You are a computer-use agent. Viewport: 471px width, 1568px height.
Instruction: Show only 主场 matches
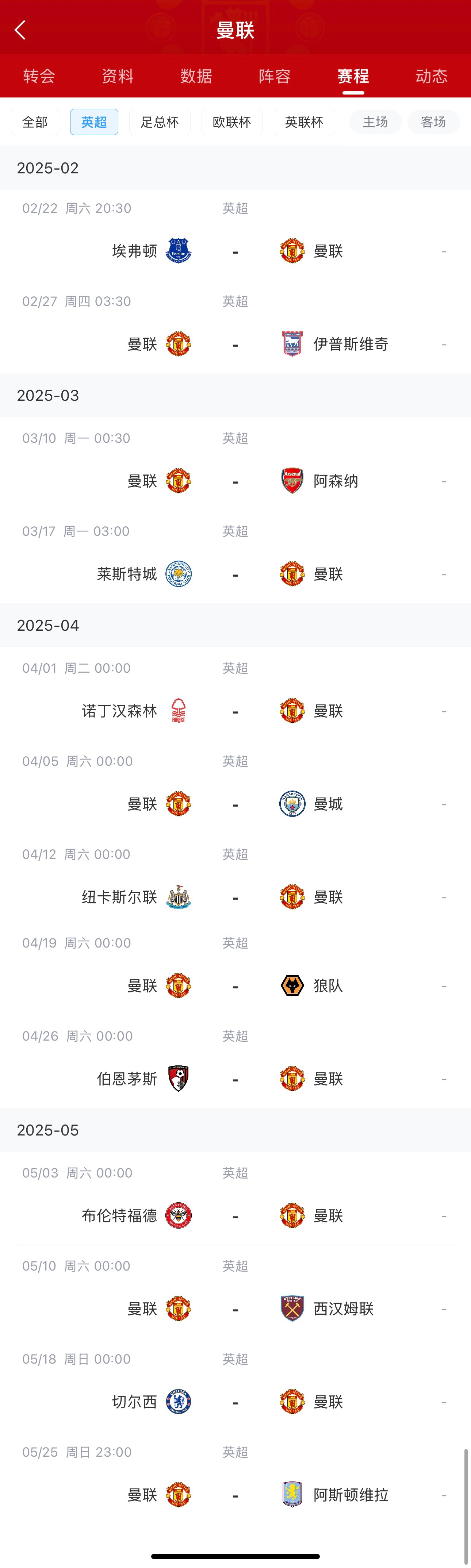(375, 122)
